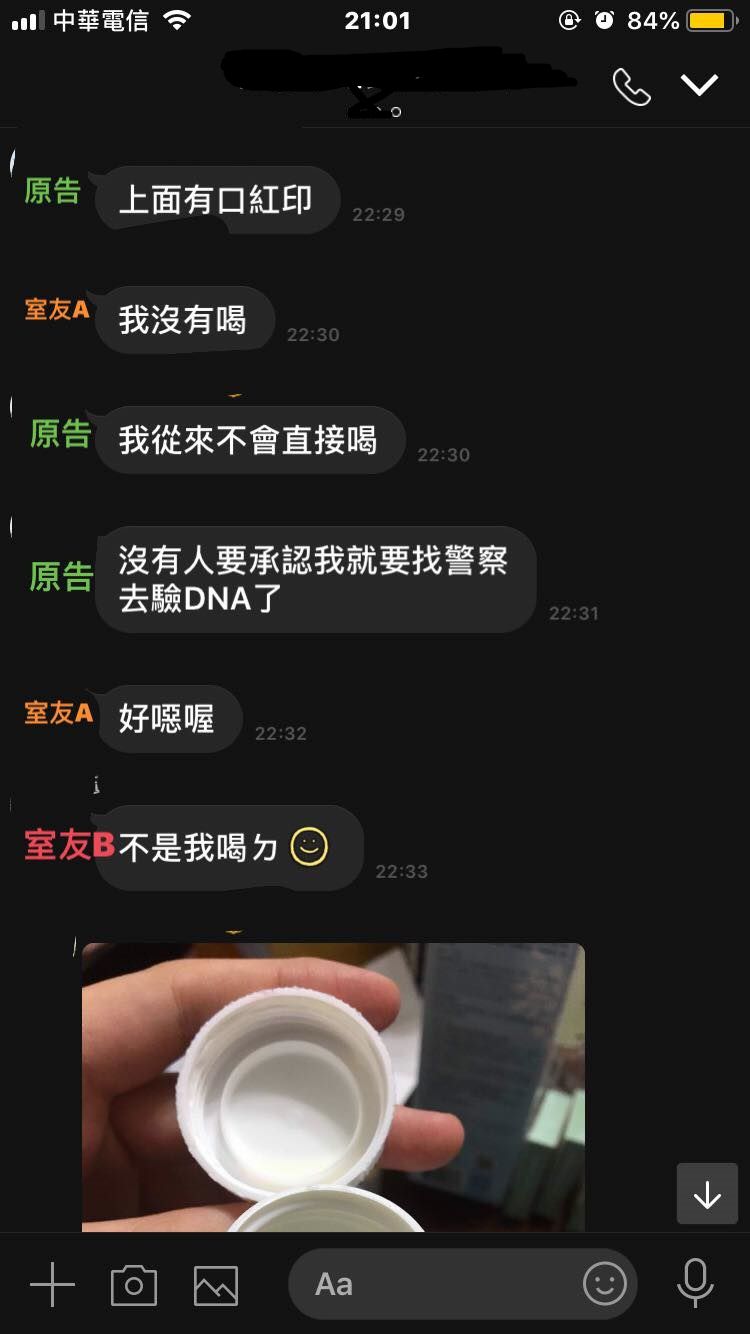Launch the camera from the chat bar
This screenshot has height=1334, width=750.
coord(134,1284)
